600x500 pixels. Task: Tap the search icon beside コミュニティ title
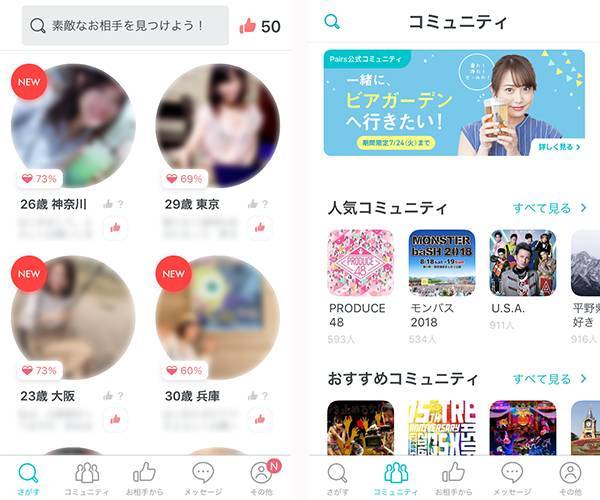pos(333,21)
